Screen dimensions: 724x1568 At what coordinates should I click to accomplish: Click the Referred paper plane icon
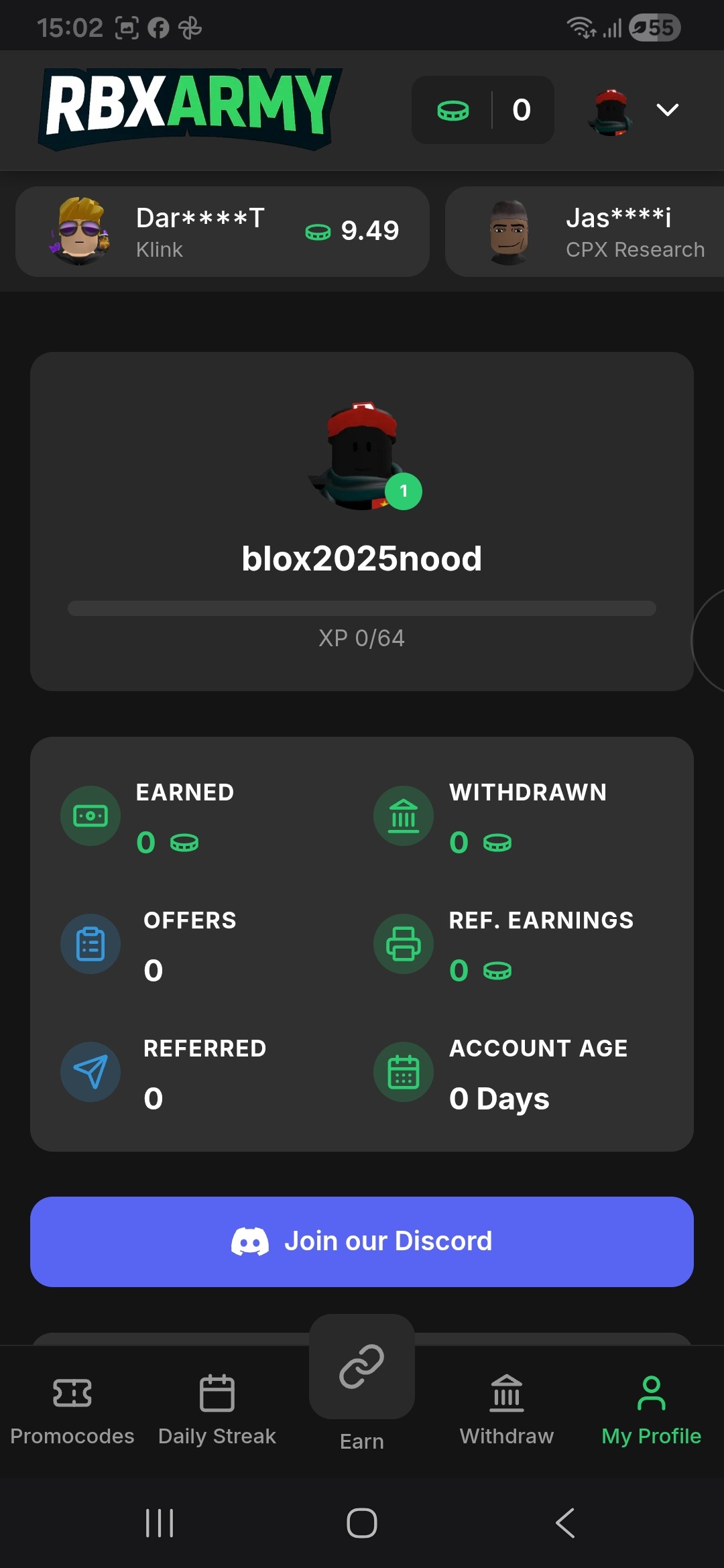(90, 1071)
